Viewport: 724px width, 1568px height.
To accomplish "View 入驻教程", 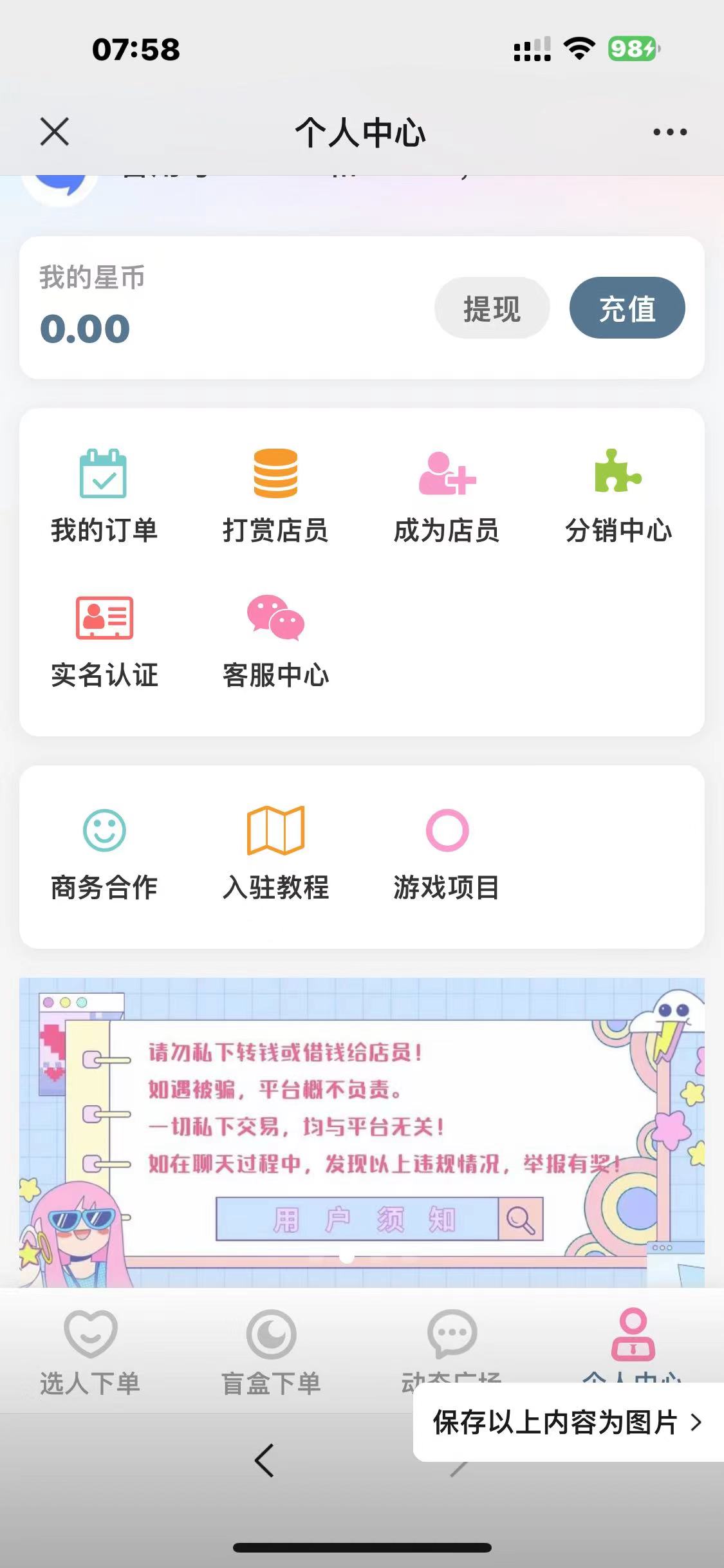I will point(275,853).
